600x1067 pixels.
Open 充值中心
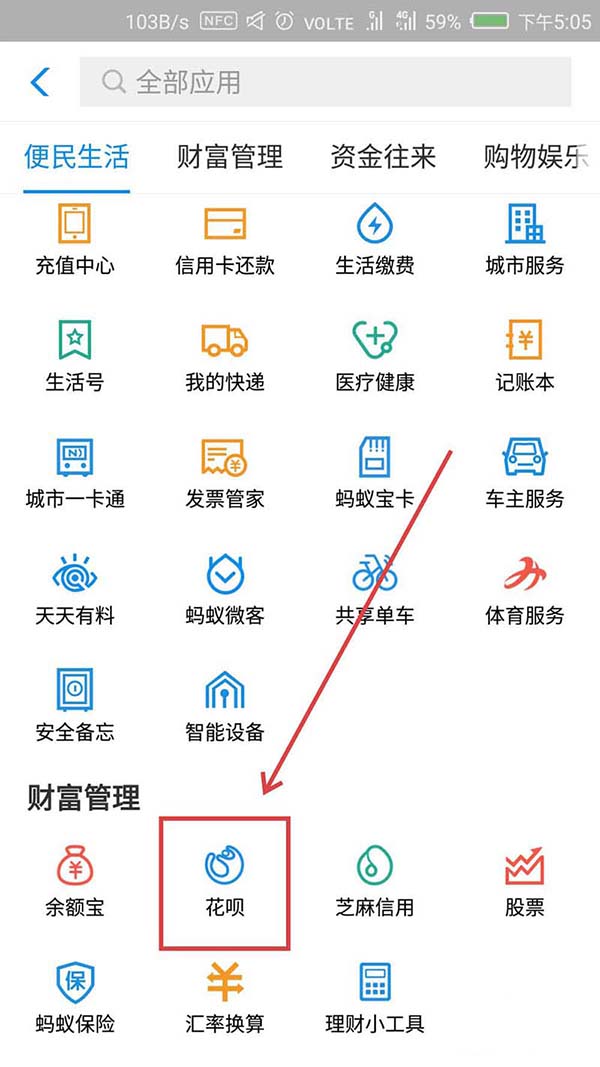tap(75, 240)
